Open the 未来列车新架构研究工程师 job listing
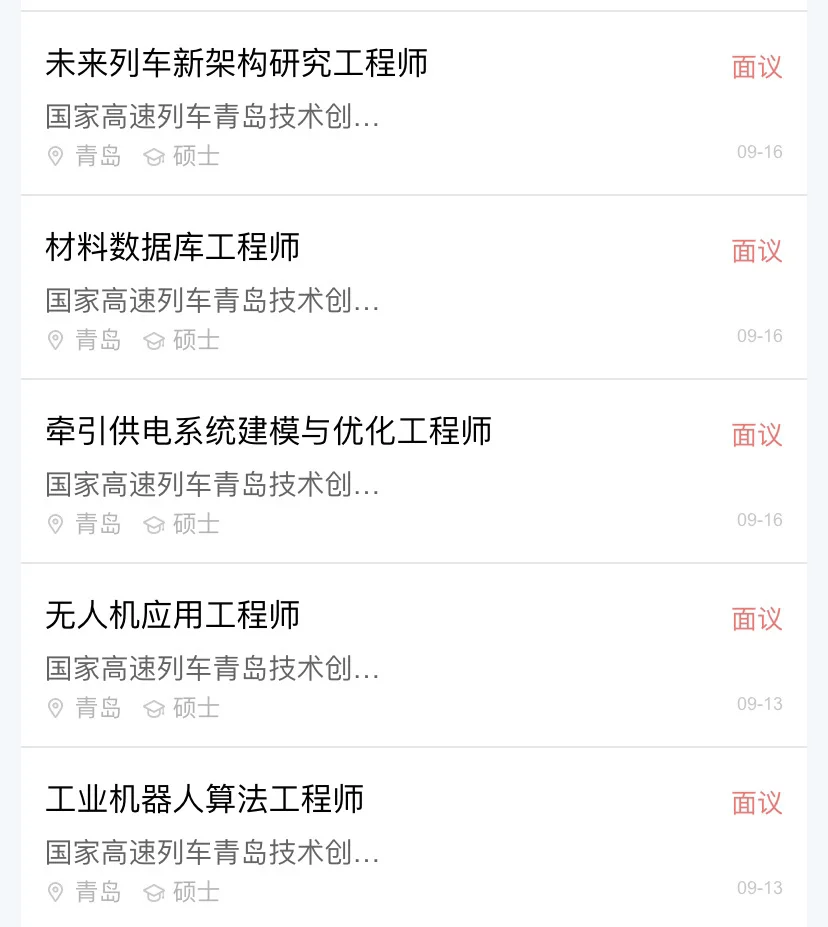The width and height of the screenshot is (828, 927). pyautogui.click(x=237, y=64)
